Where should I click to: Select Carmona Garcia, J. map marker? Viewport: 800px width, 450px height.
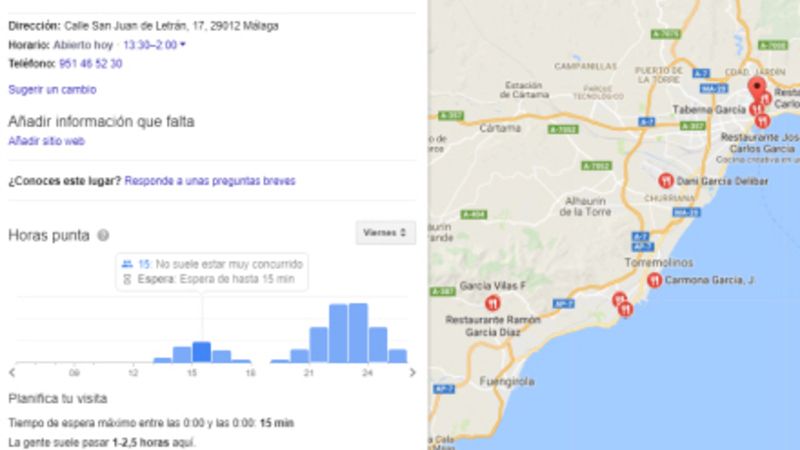(654, 281)
